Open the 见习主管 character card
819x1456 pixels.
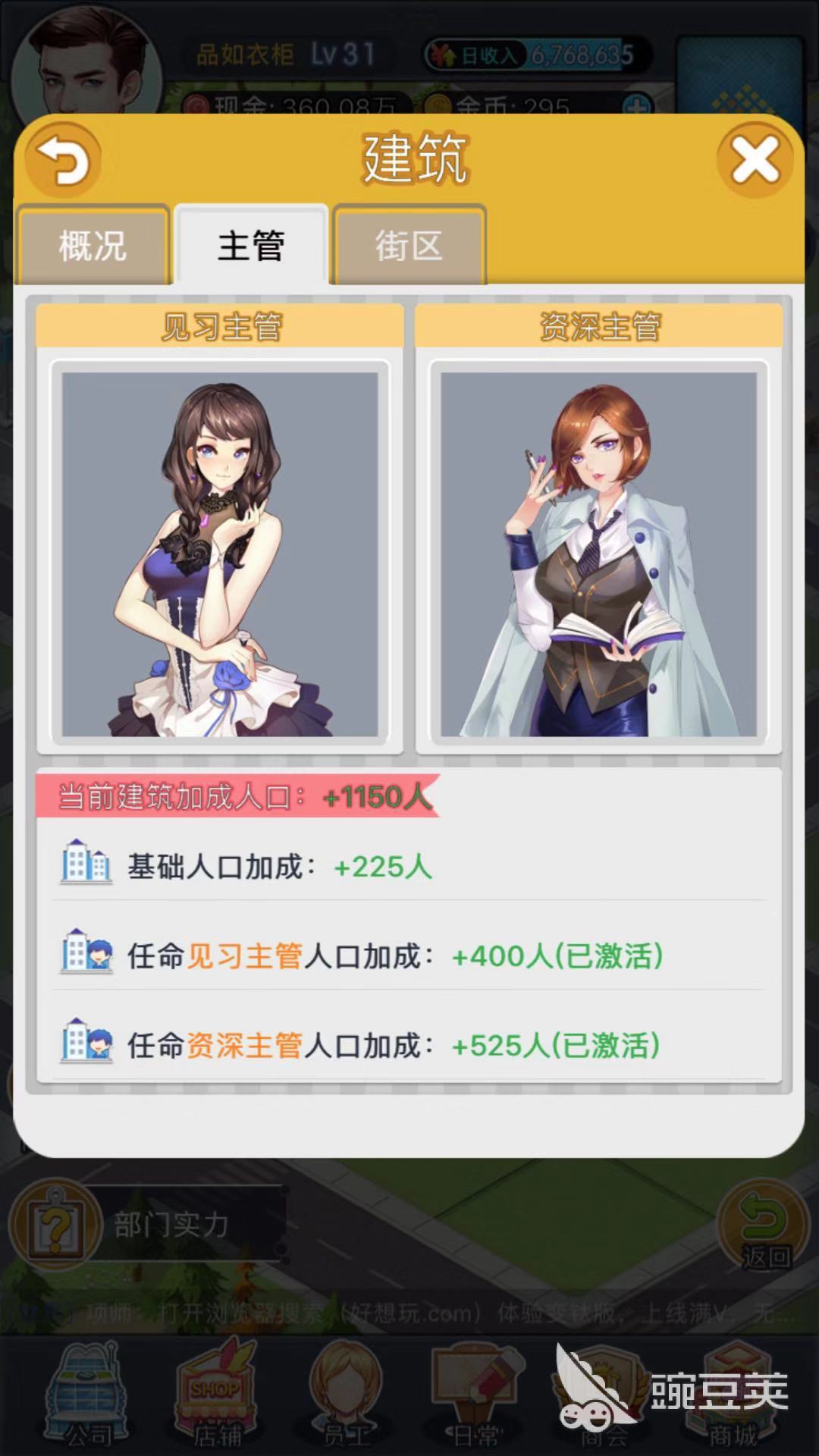pos(220,554)
